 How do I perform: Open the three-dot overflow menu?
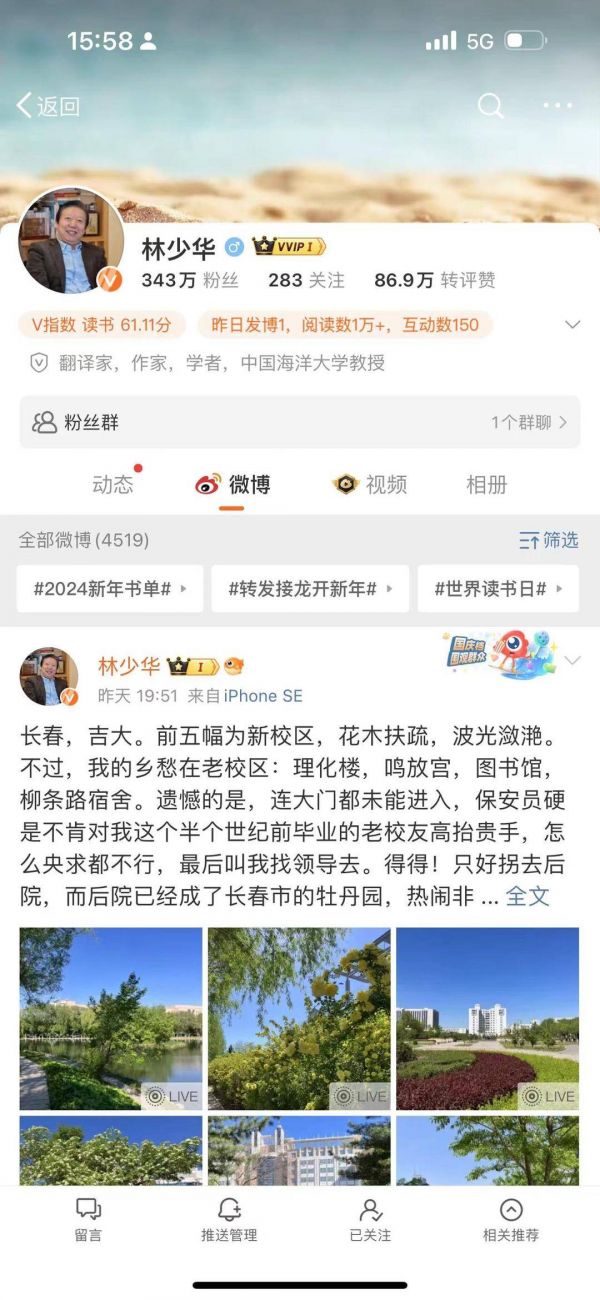(x=557, y=106)
